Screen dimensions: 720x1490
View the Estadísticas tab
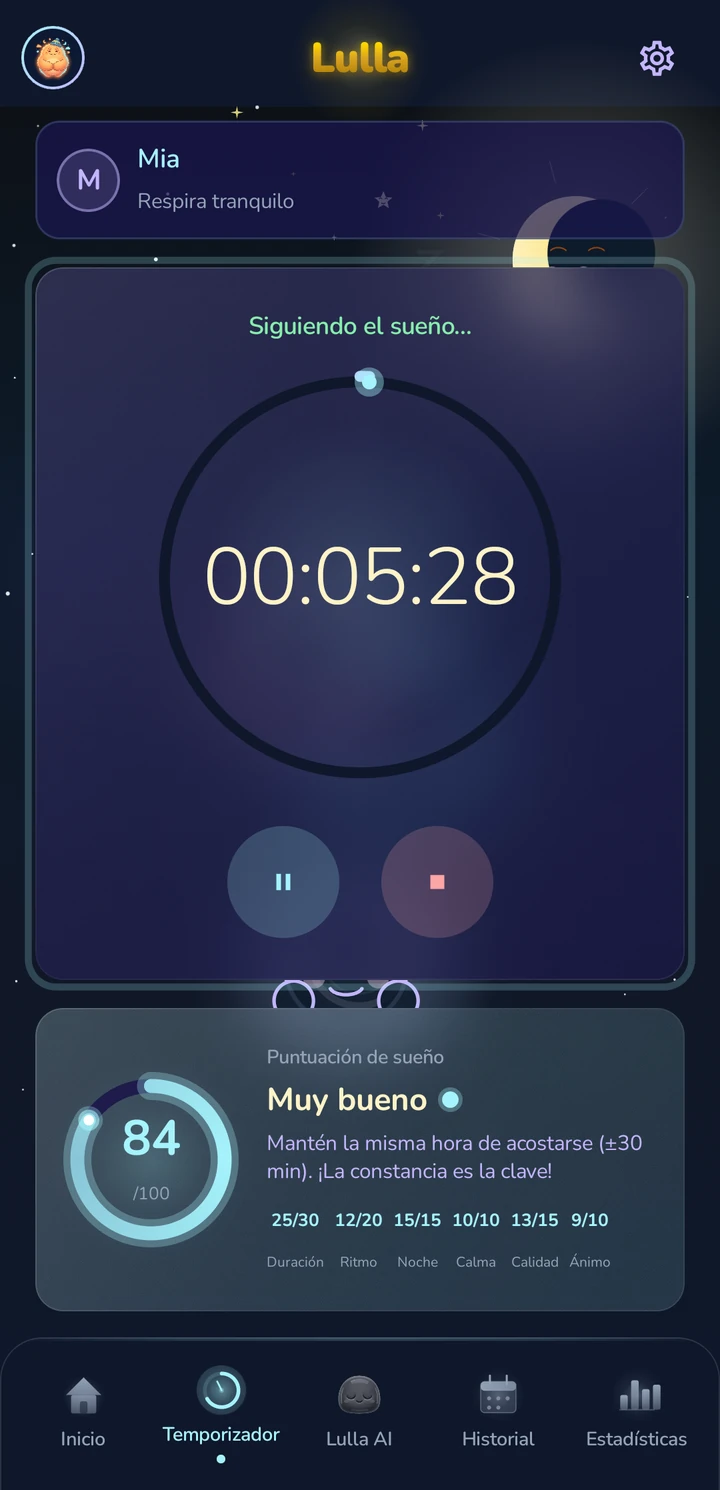tap(636, 1412)
